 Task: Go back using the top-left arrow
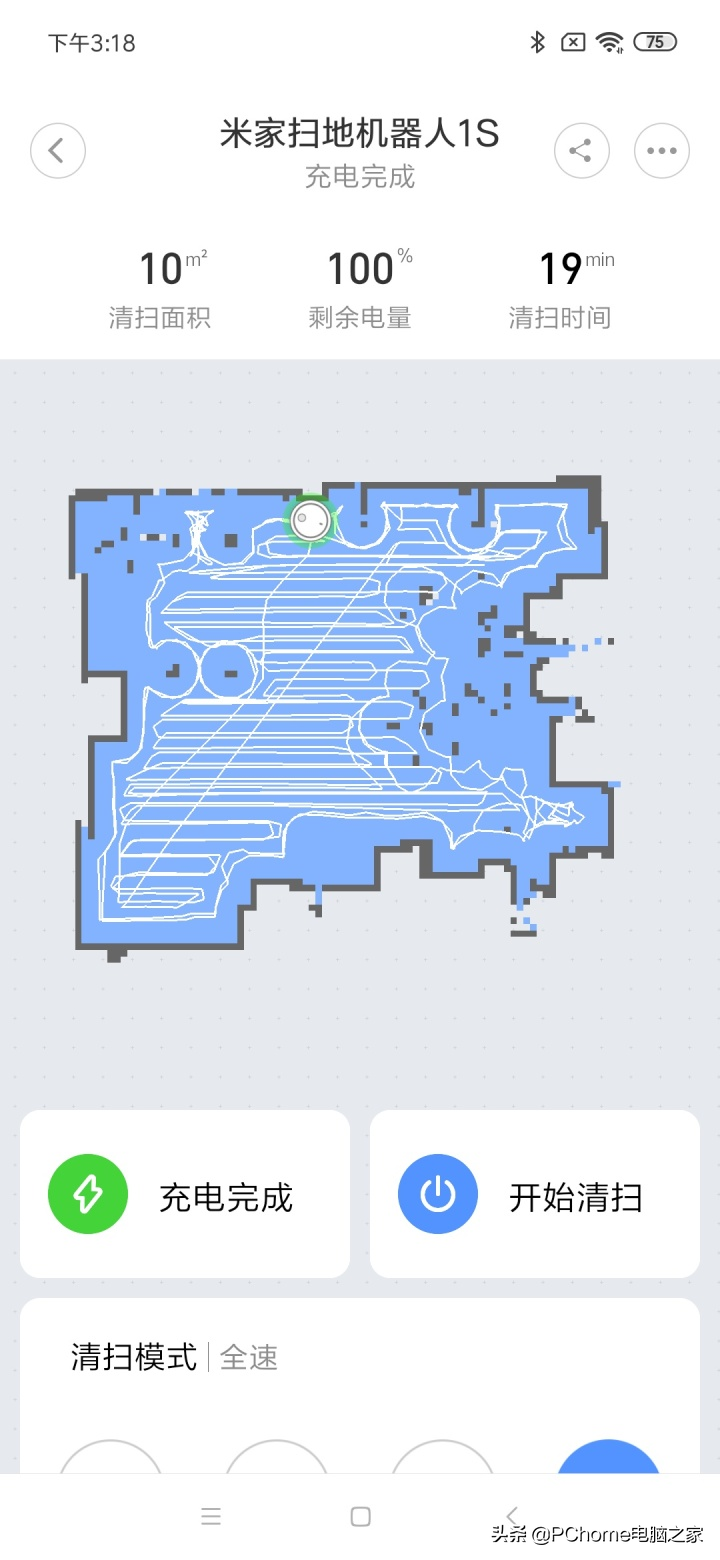[58, 151]
